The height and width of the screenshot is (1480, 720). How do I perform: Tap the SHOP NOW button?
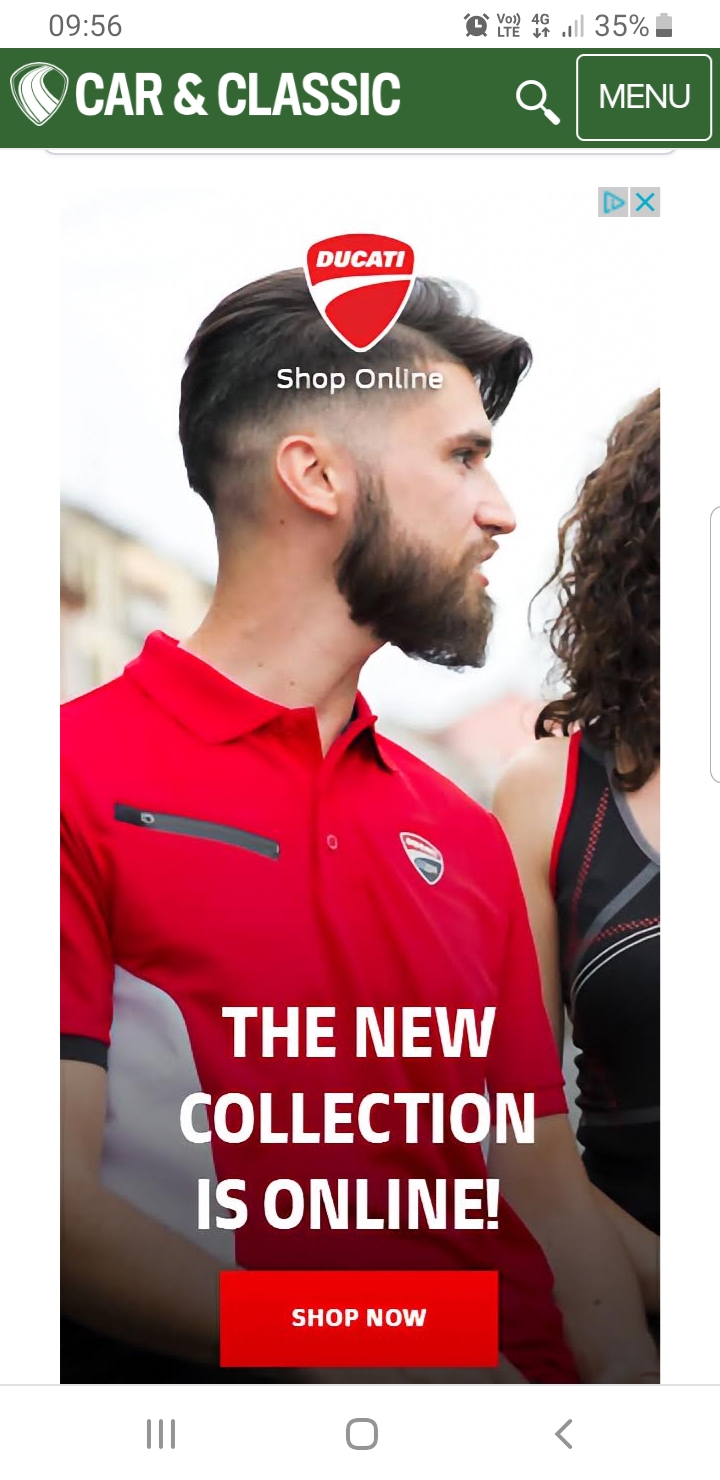click(359, 1318)
